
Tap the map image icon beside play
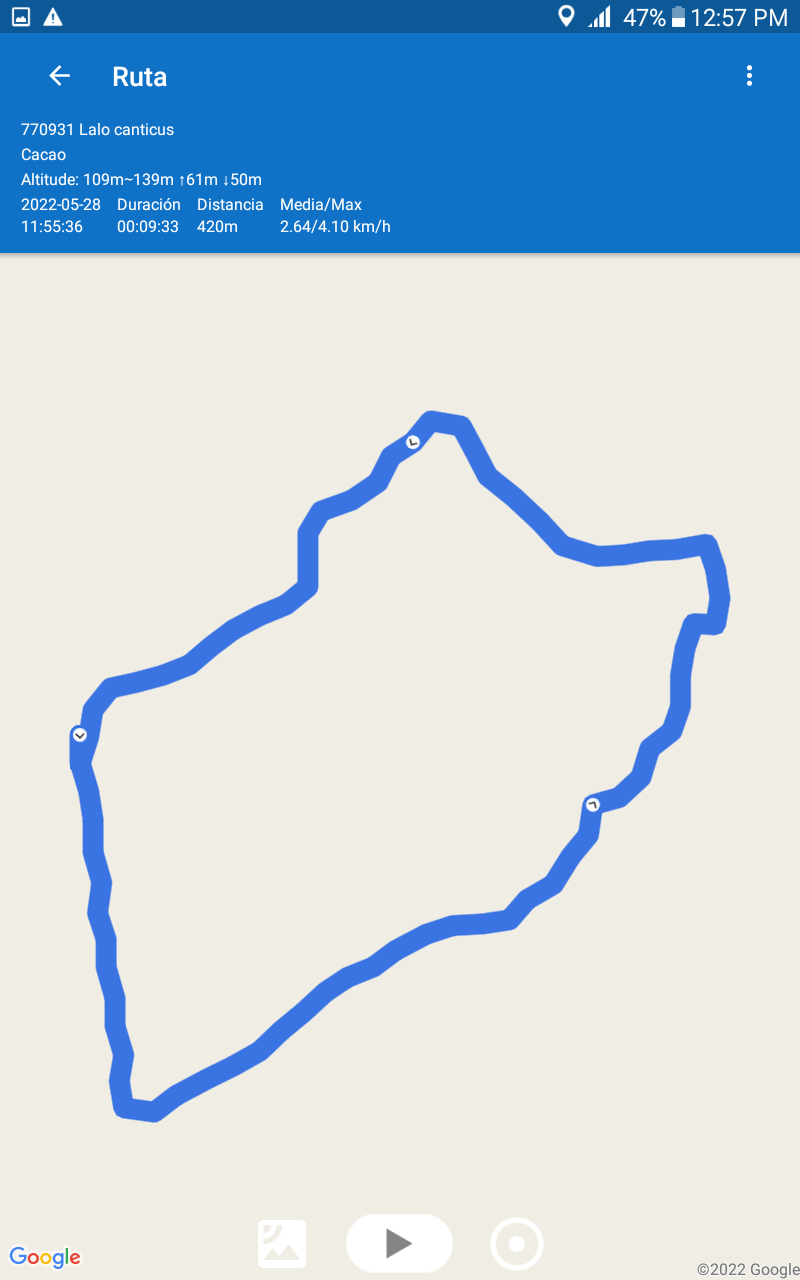282,1244
